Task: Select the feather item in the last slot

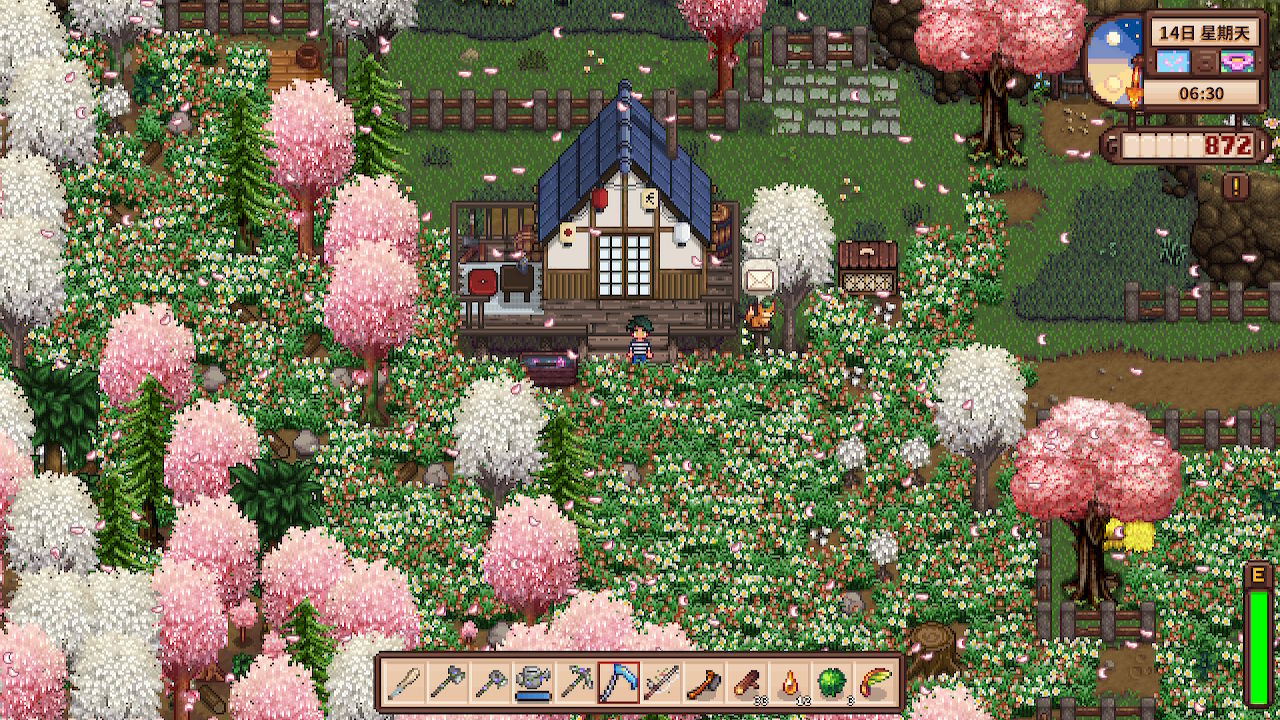Action: coord(876,683)
